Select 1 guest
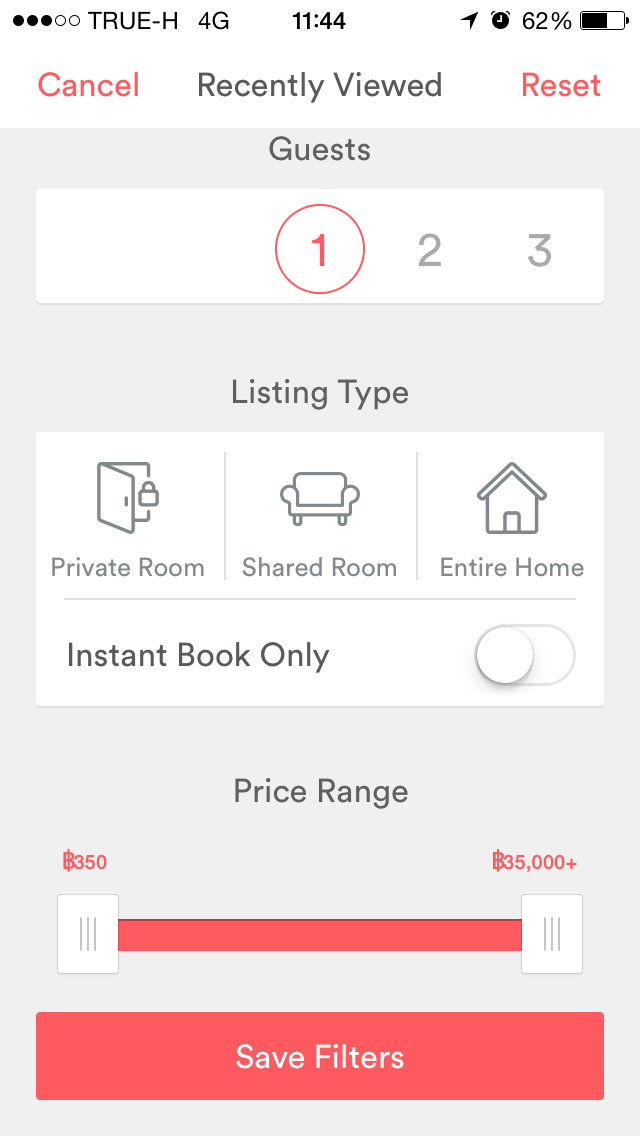This screenshot has height=1136, width=640. pos(320,249)
